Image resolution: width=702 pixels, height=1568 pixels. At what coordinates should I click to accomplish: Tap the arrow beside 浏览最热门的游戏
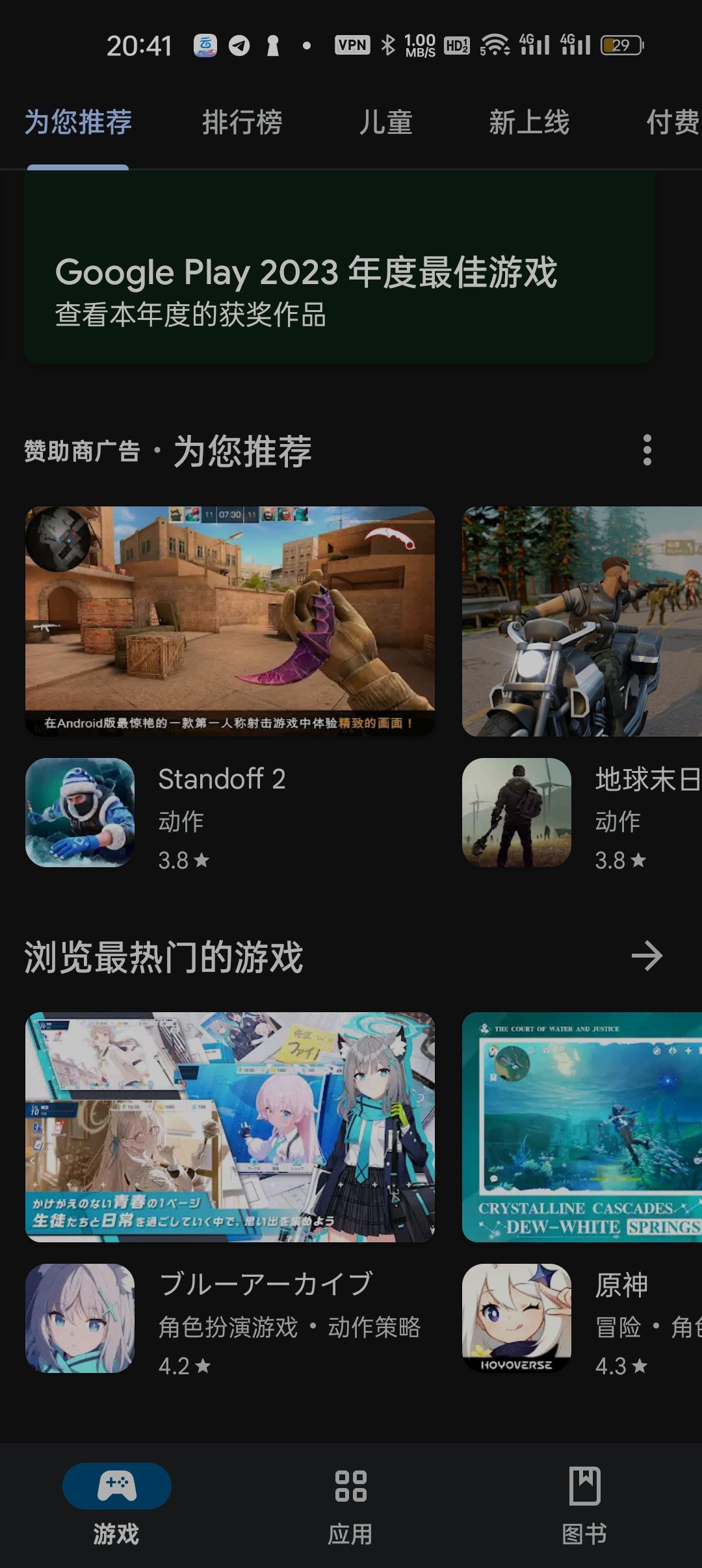click(x=647, y=956)
